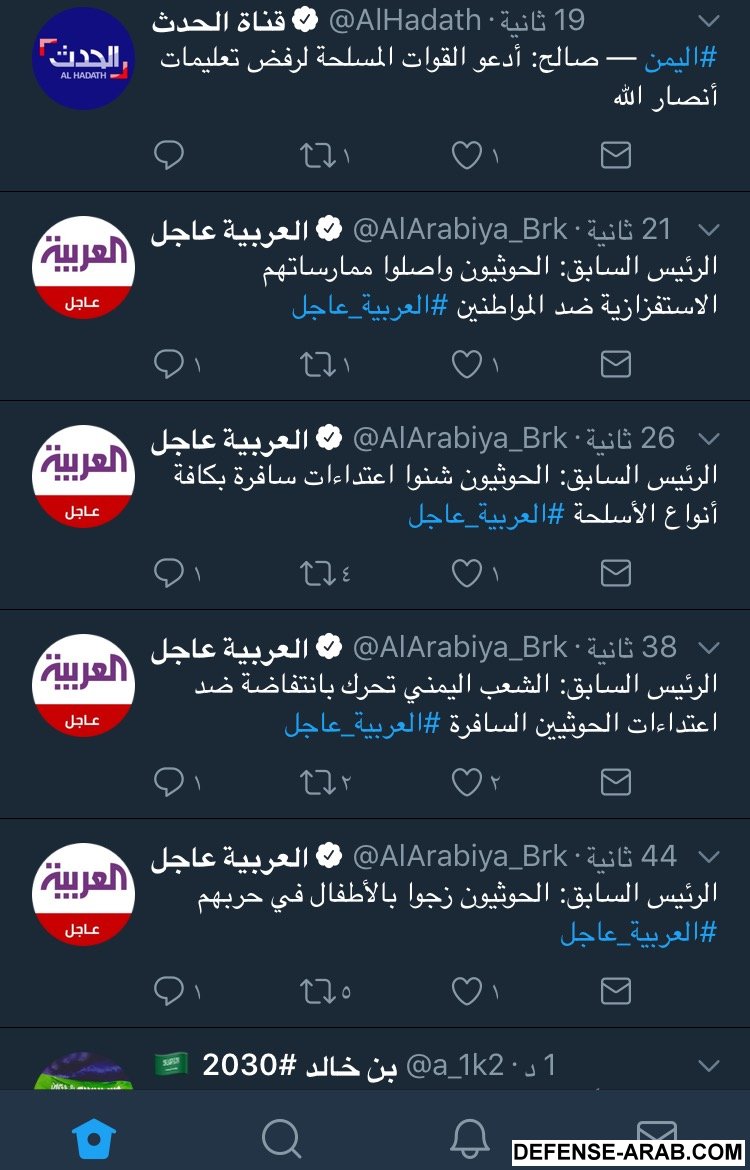Retweet the 44-second AlArabiya_Brk tweet
This screenshot has height=1170, width=750.
pos(319,991)
